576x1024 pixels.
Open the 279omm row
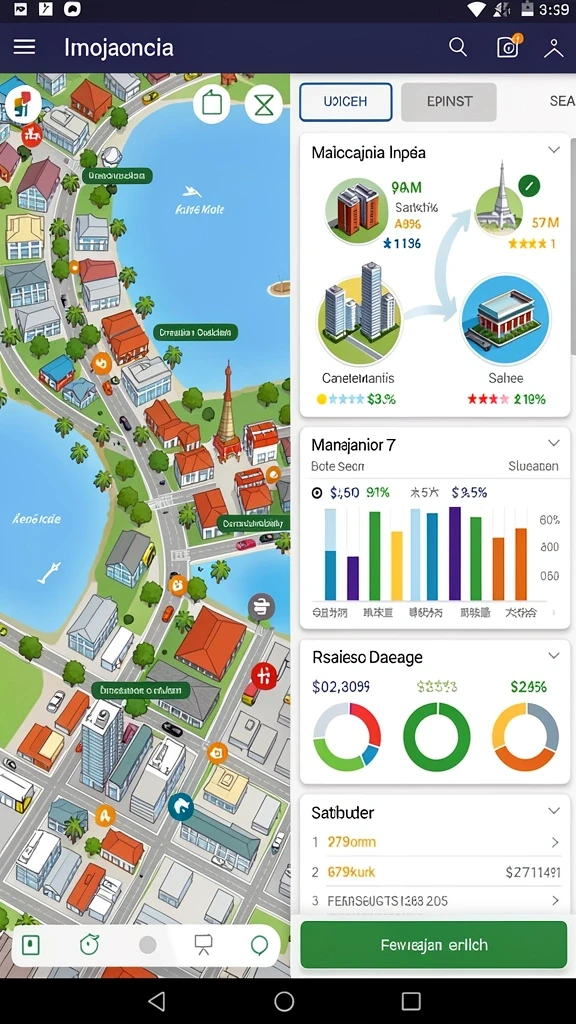(x=435, y=842)
